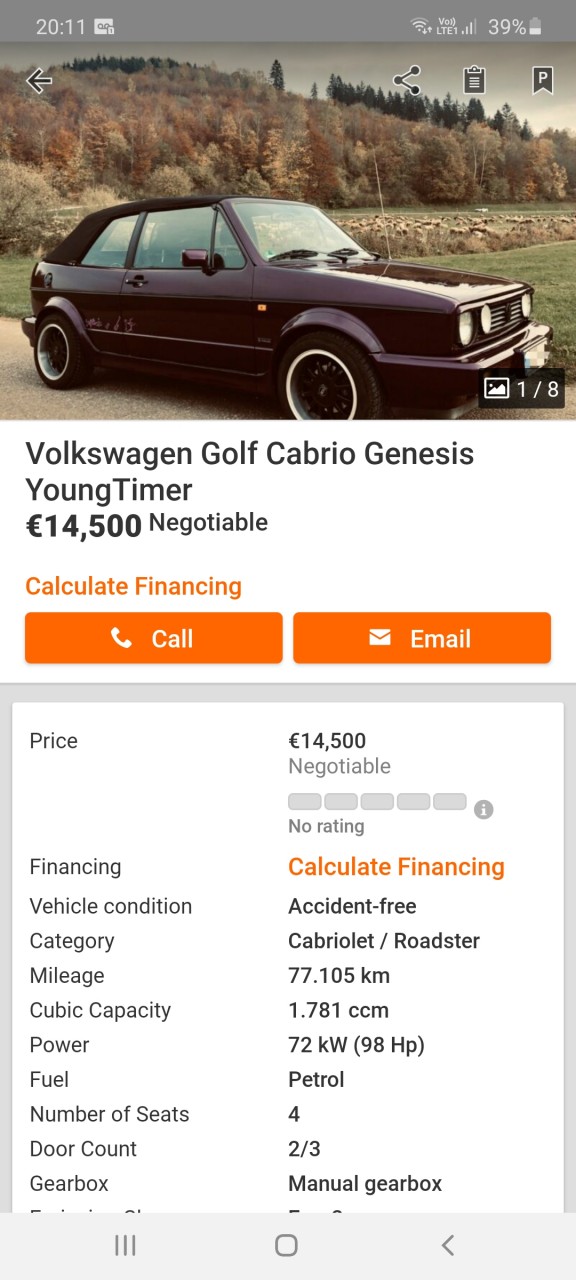Tap the orange Calculate Financing link below the price
Image resolution: width=576 pixels, height=1280 pixels.
pos(133,586)
